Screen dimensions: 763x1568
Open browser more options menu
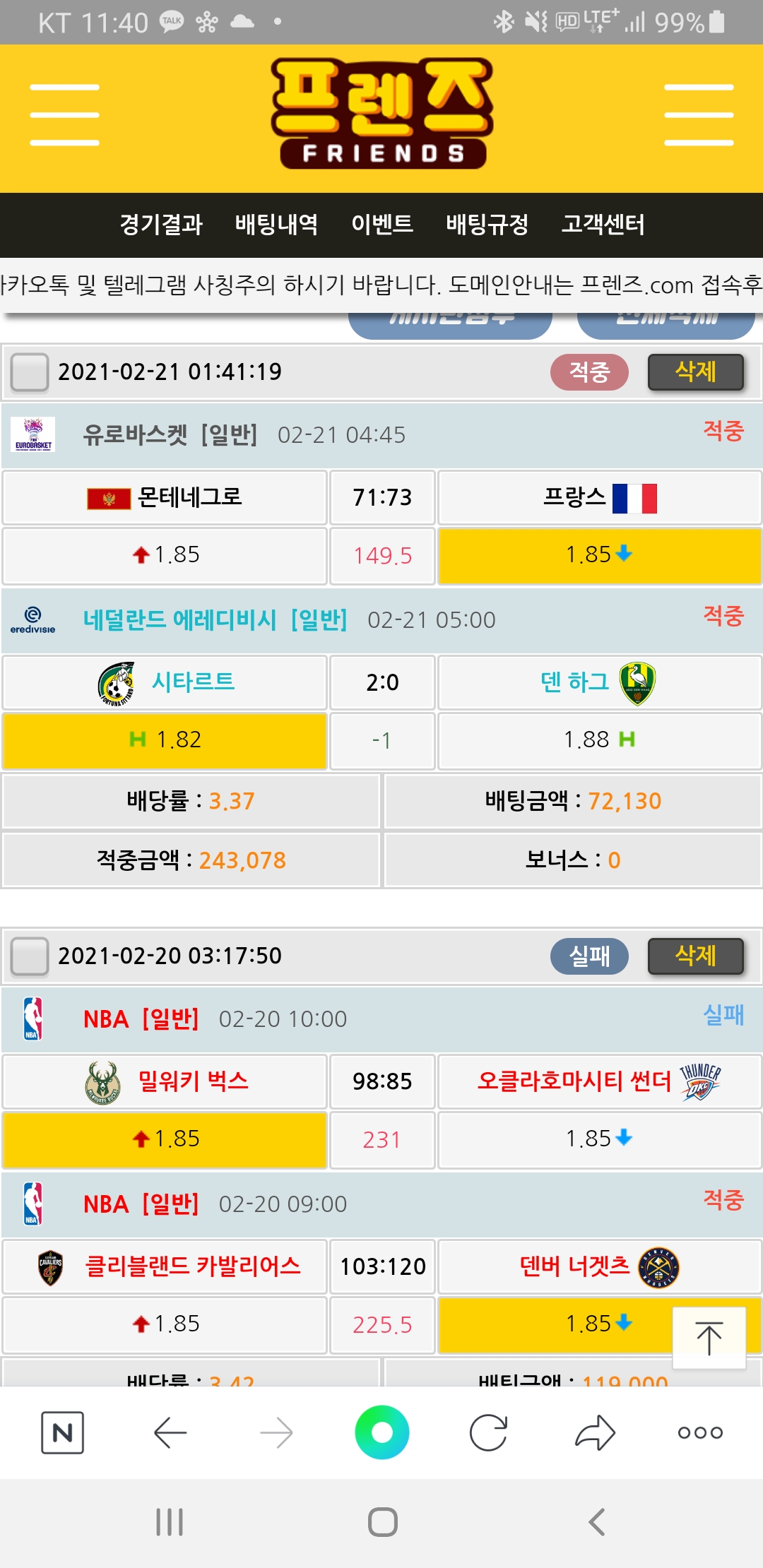(x=700, y=1432)
